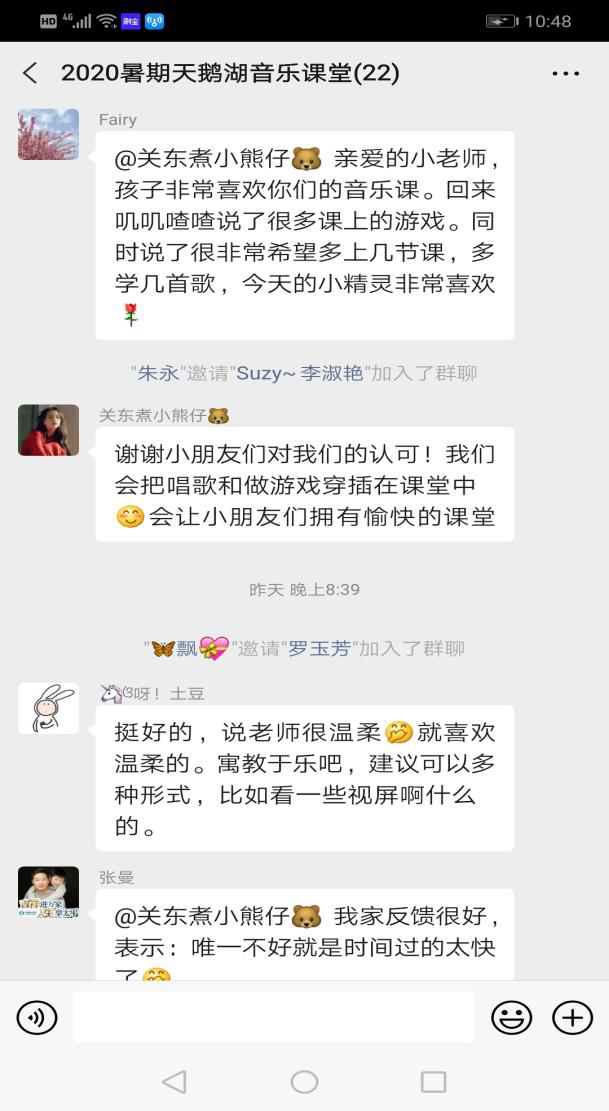Open 张曼's profile avatar
The image size is (609, 1111).
point(48,892)
